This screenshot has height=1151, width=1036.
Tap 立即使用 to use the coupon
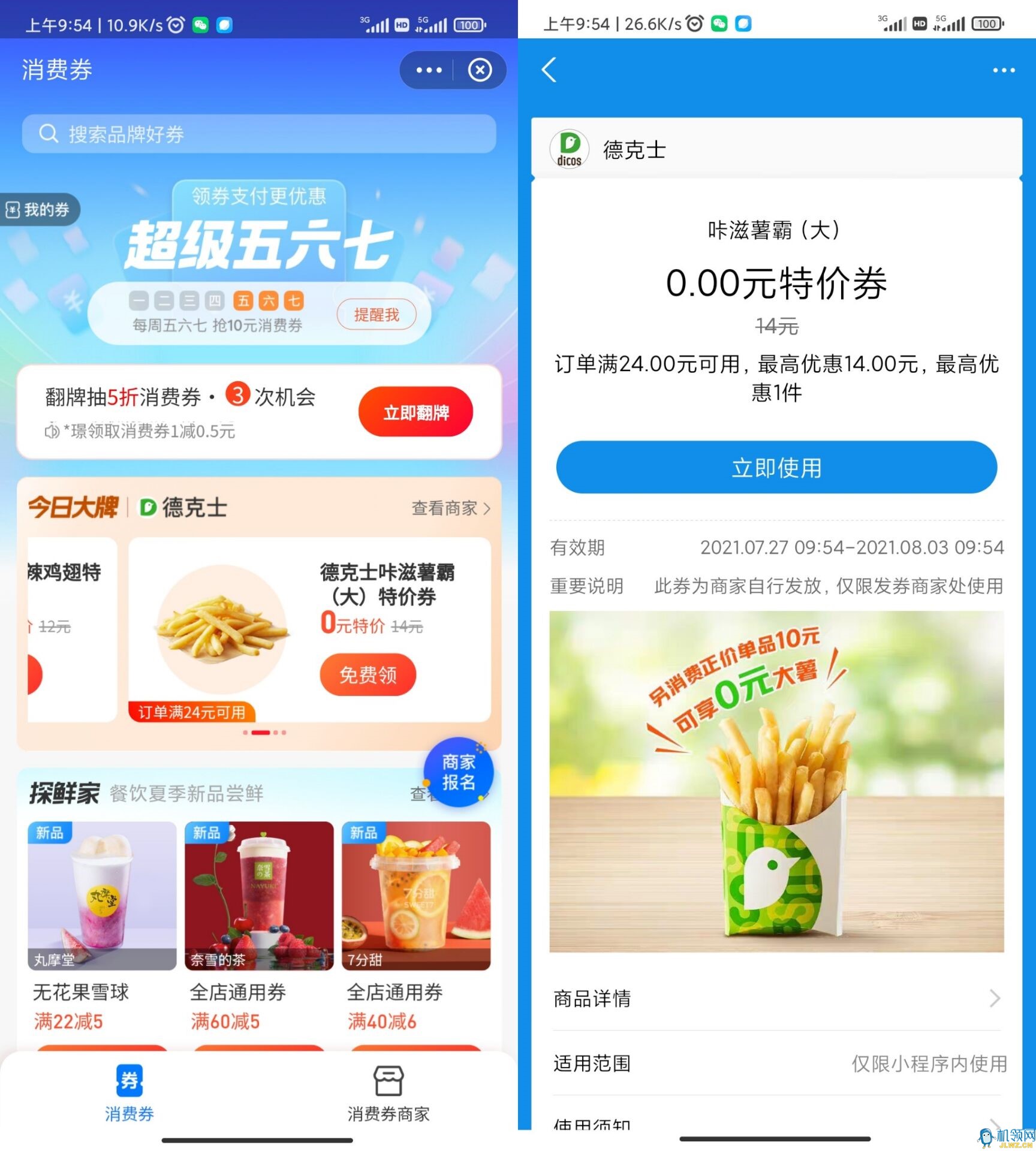[x=776, y=468]
